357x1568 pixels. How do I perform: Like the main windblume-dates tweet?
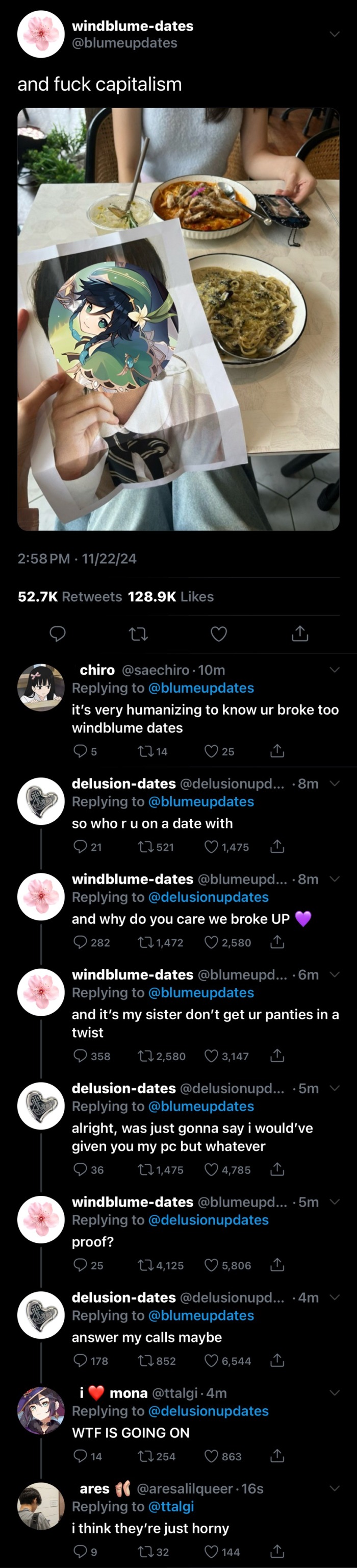click(x=219, y=633)
